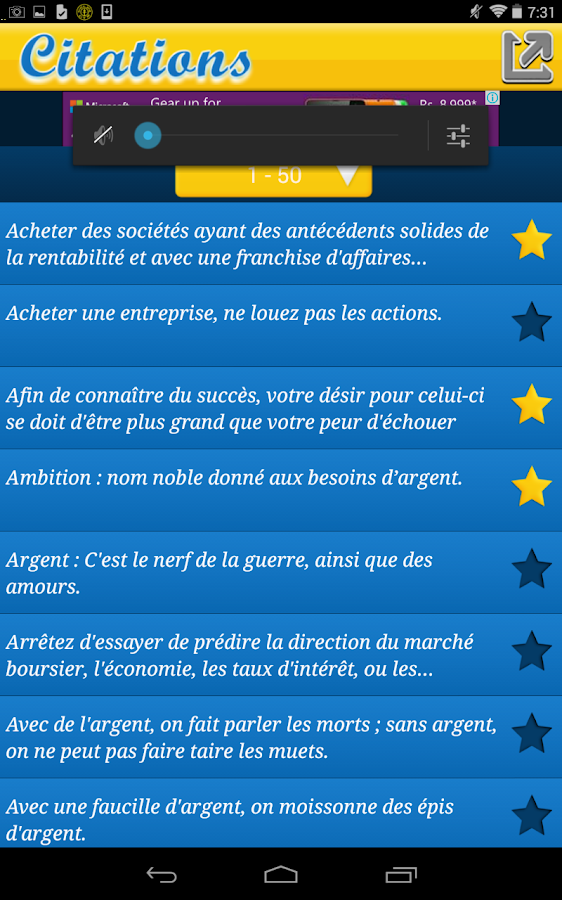Remove star from 'Afin de connaître du succès' quote
This screenshot has height=900, width=562.
[531, 405]
